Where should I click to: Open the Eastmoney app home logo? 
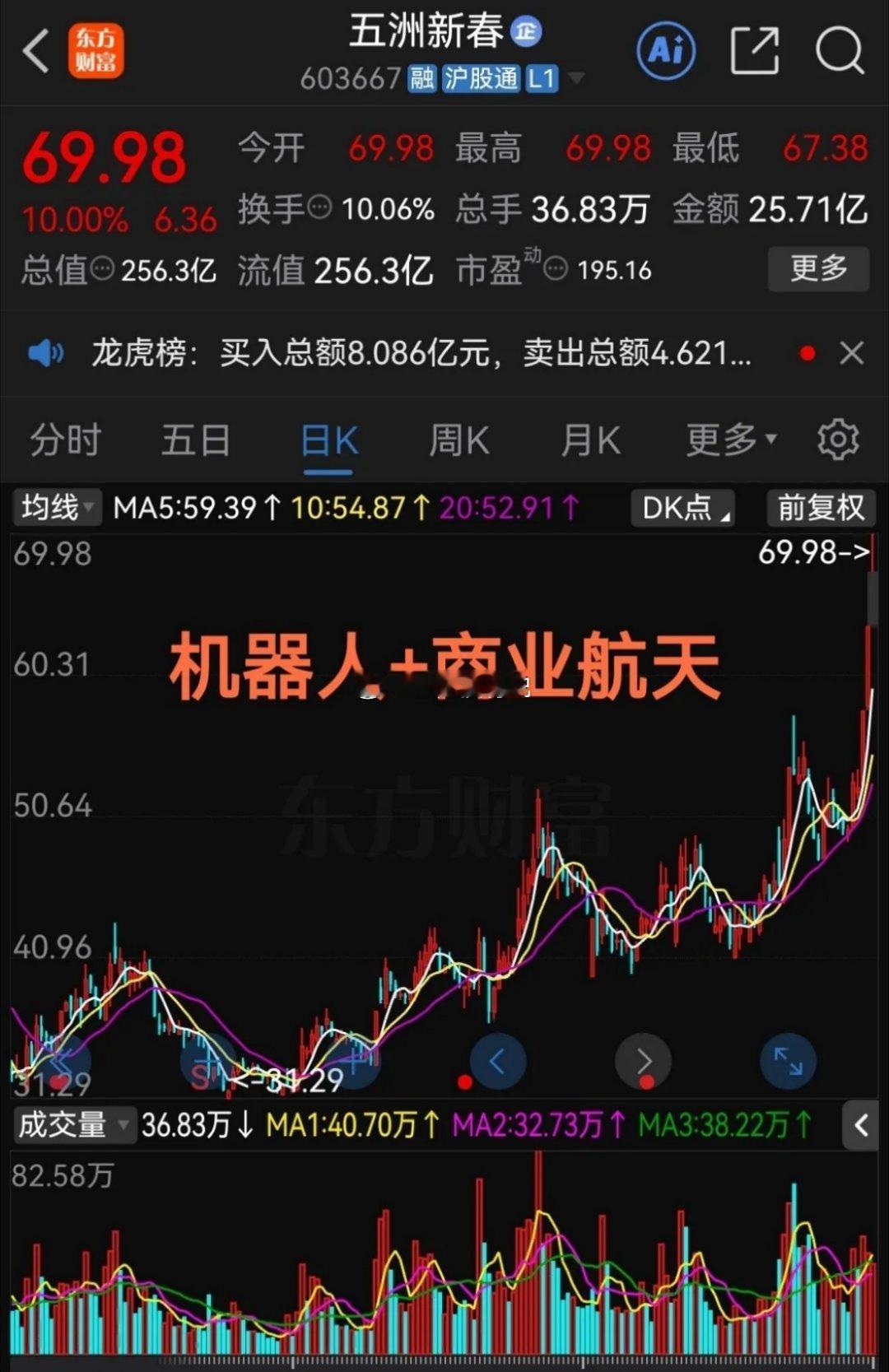96,50
